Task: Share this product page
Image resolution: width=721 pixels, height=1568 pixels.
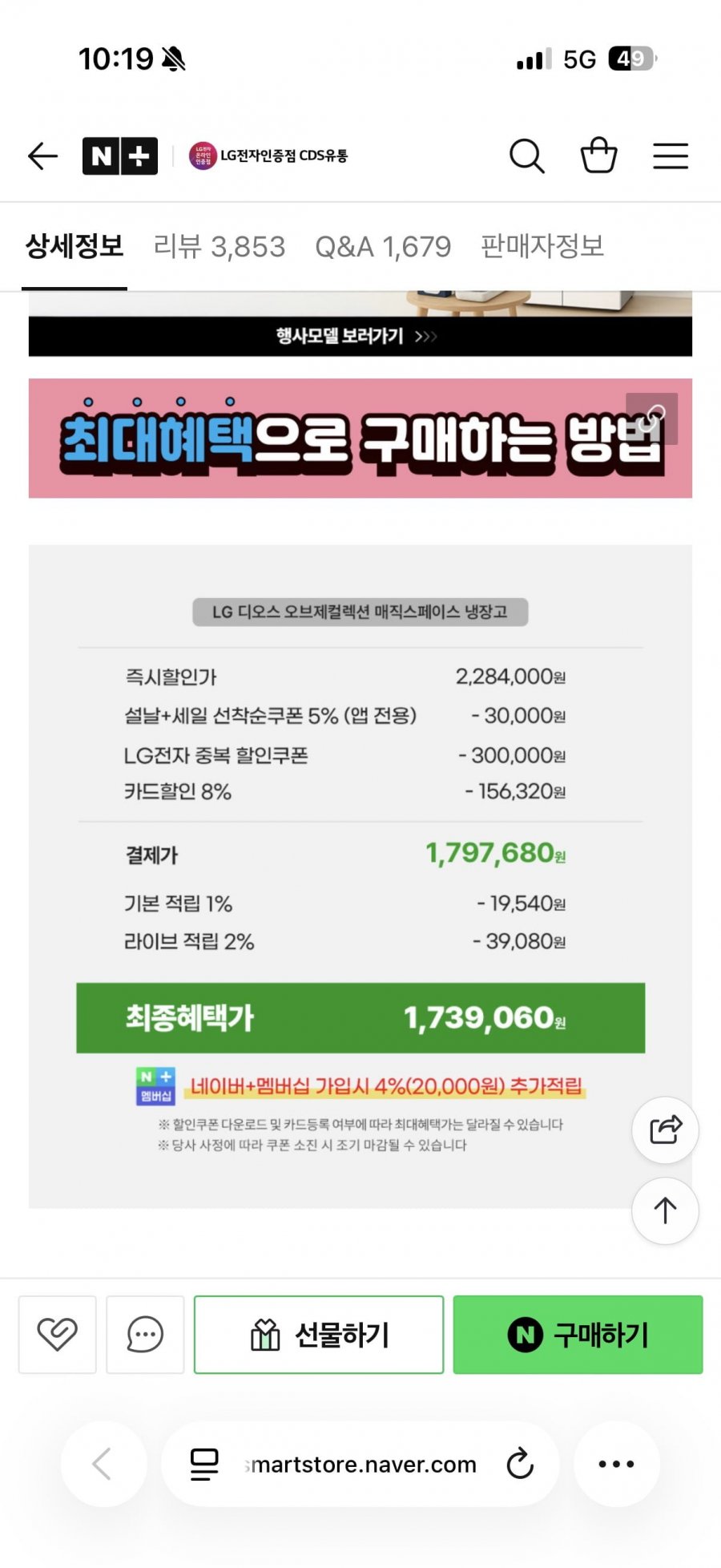Action: pos(665,1130)
